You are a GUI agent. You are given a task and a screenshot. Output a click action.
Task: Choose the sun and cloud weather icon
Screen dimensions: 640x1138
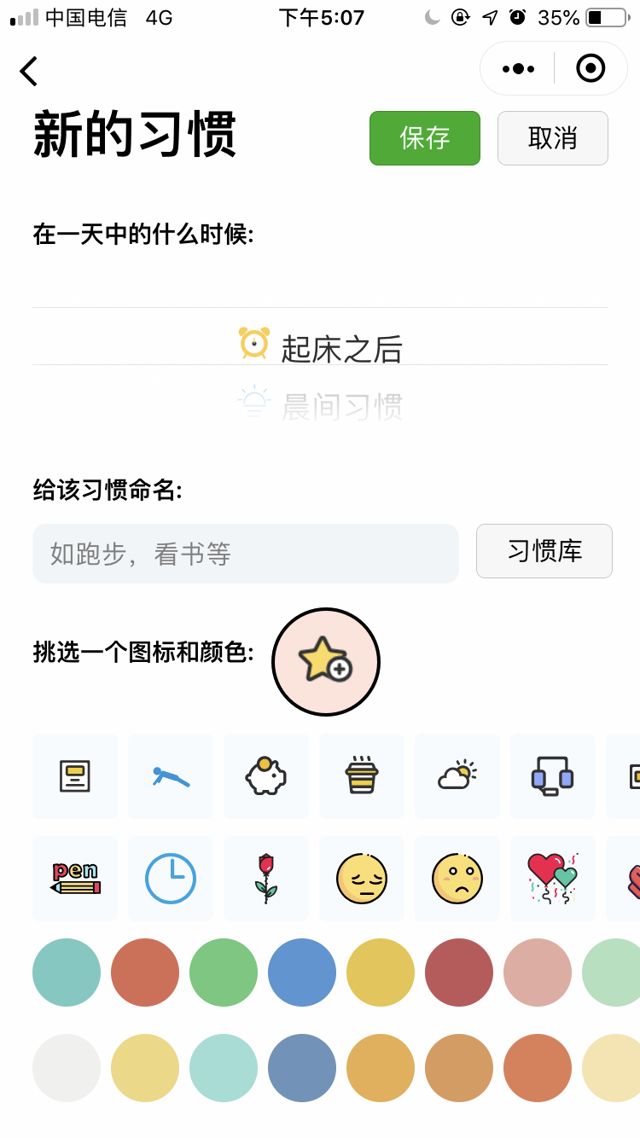click(x=457, y=776)
